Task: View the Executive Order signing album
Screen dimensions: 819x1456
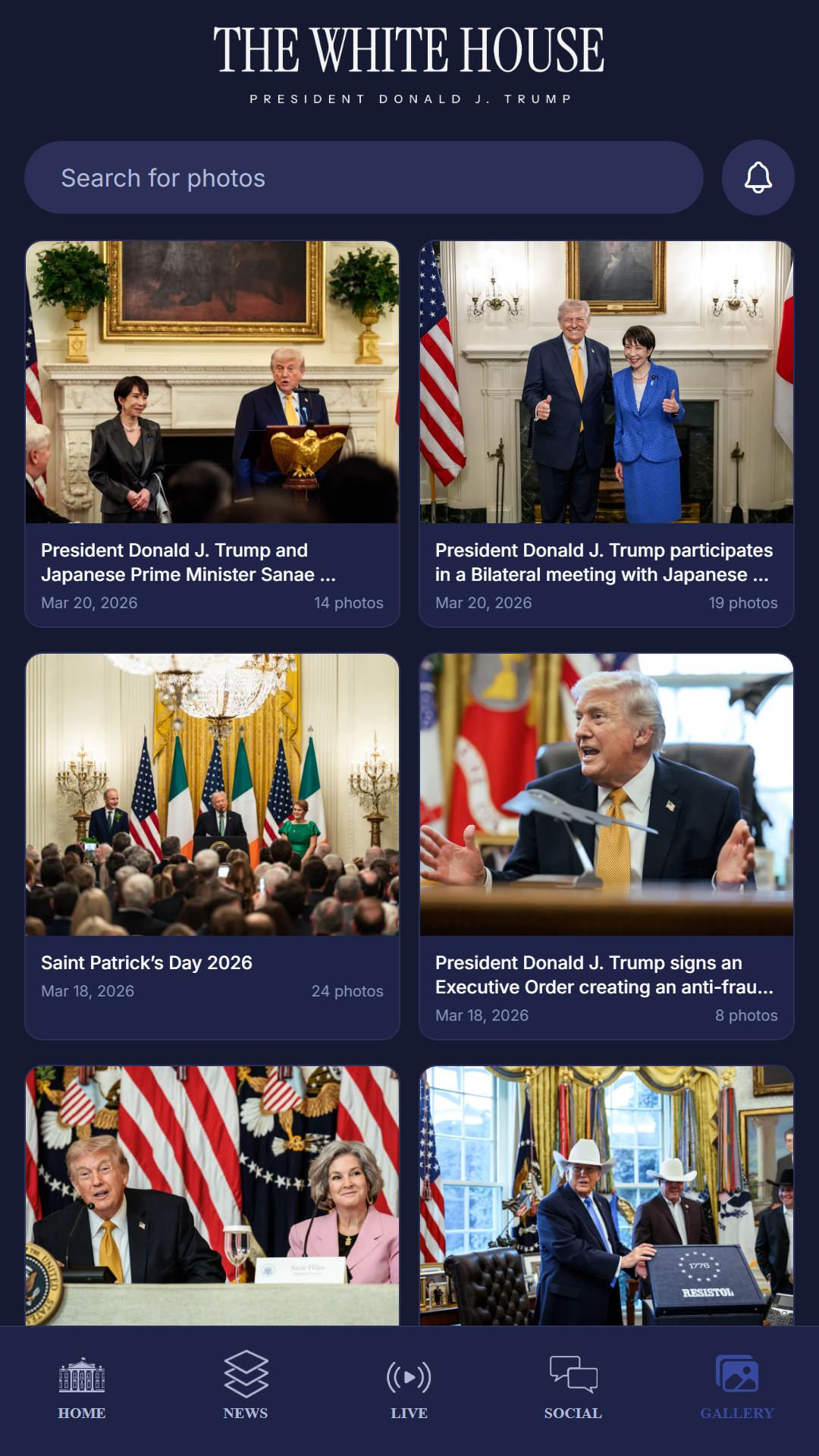Action: tap(607, 846)
